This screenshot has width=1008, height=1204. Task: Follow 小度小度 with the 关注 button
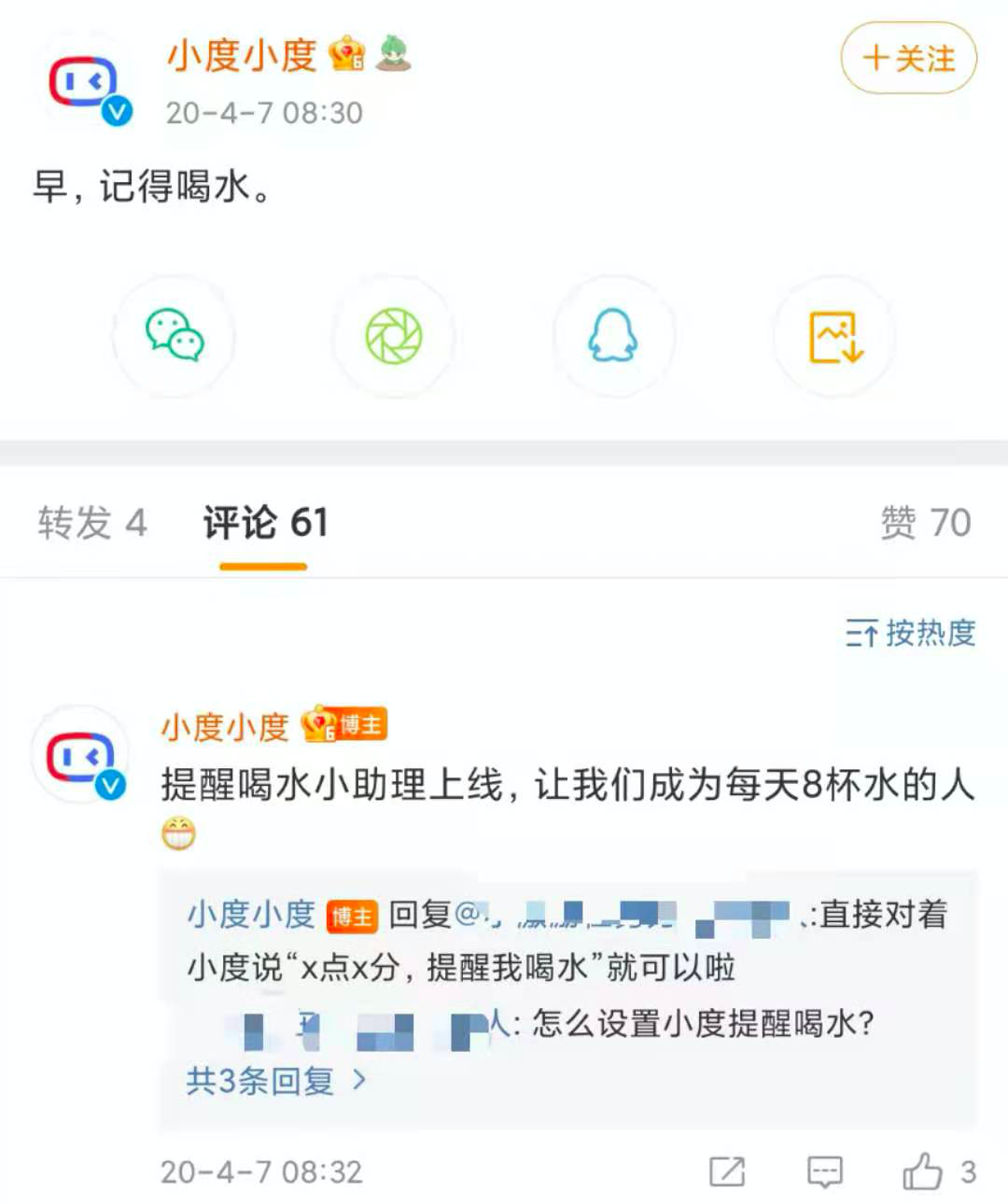tap(908, 59)
